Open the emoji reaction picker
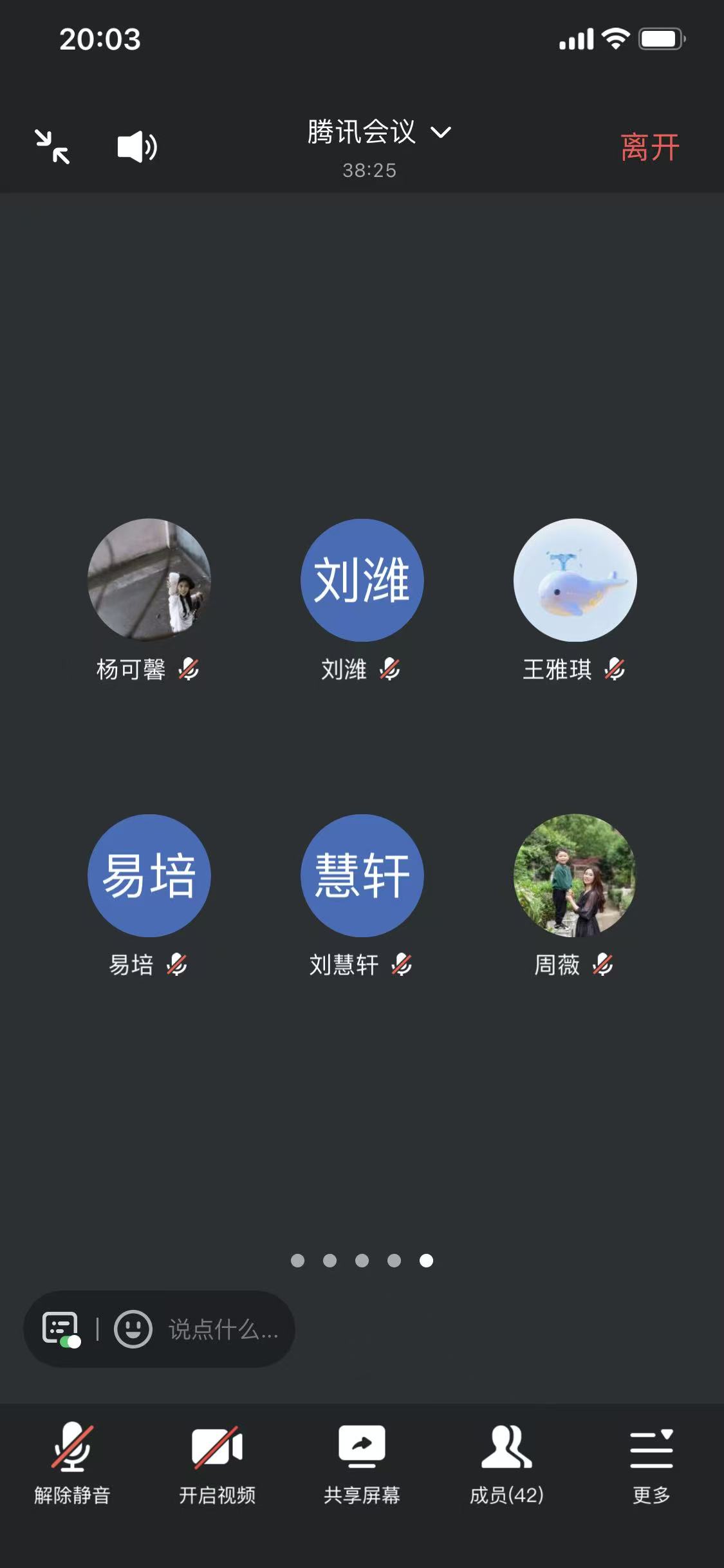Image resolution: width=724 pixels, height=1568 pixels. click(133, 1329)
